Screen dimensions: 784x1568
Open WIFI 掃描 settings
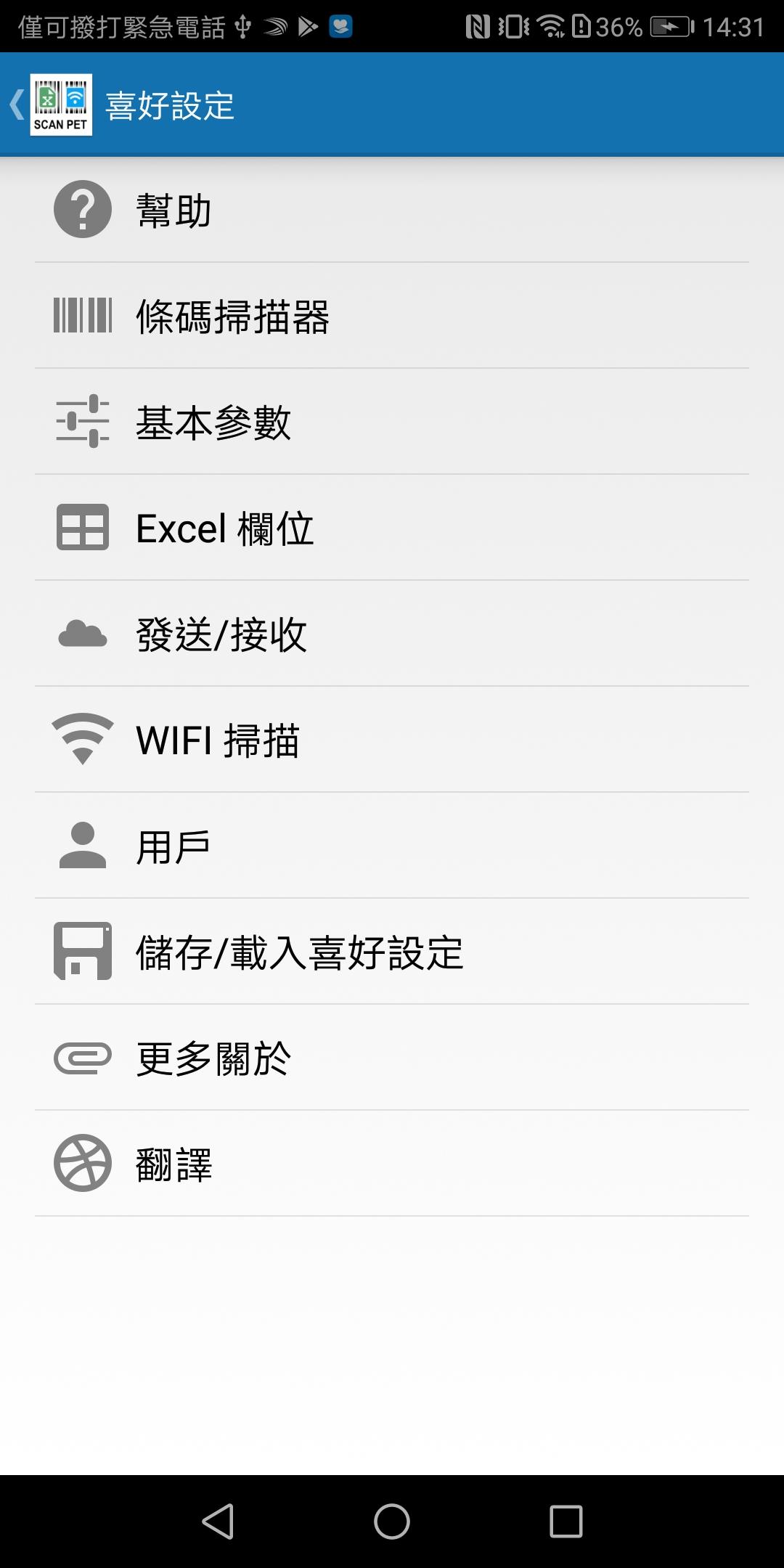(x=392, y=740)
